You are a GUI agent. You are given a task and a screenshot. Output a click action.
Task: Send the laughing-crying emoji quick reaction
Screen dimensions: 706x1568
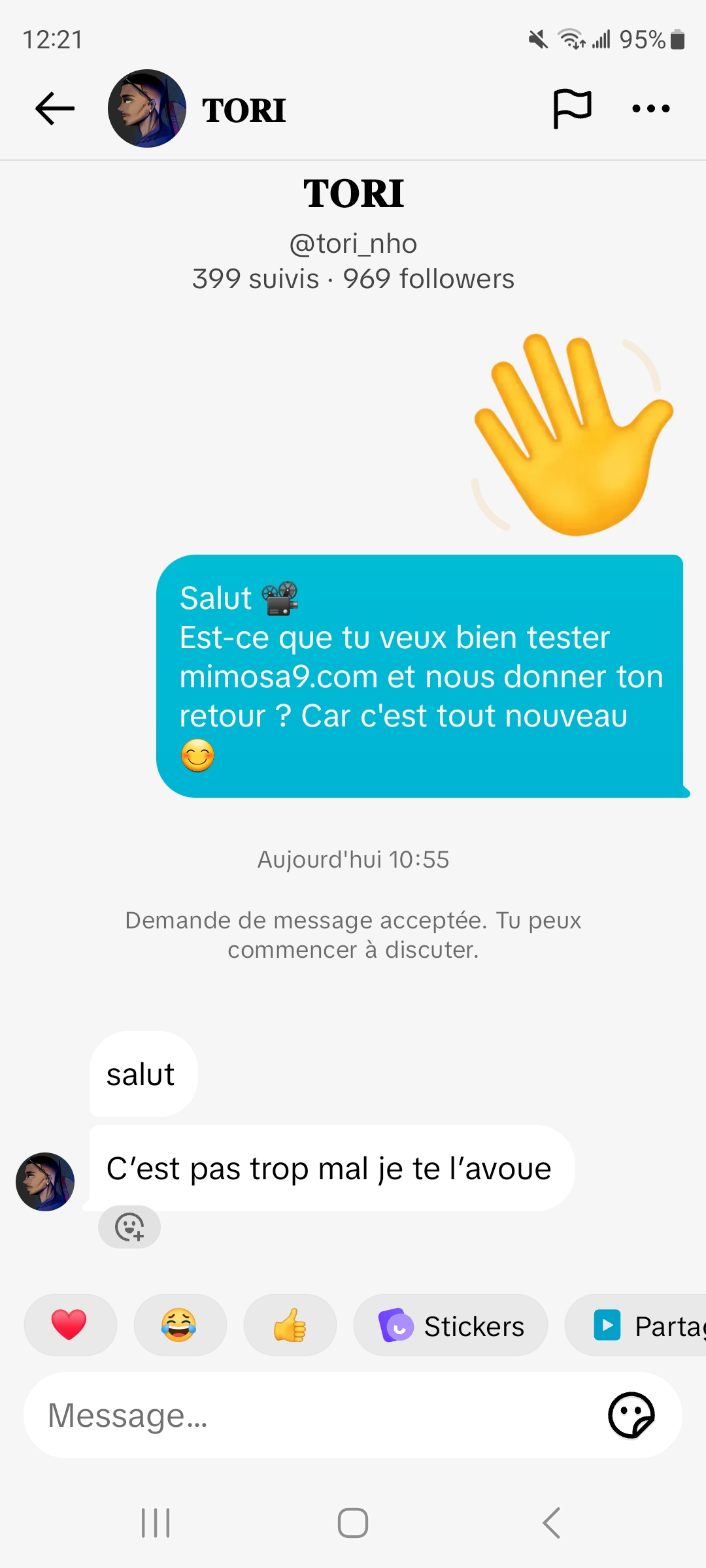click(179, 1326)
